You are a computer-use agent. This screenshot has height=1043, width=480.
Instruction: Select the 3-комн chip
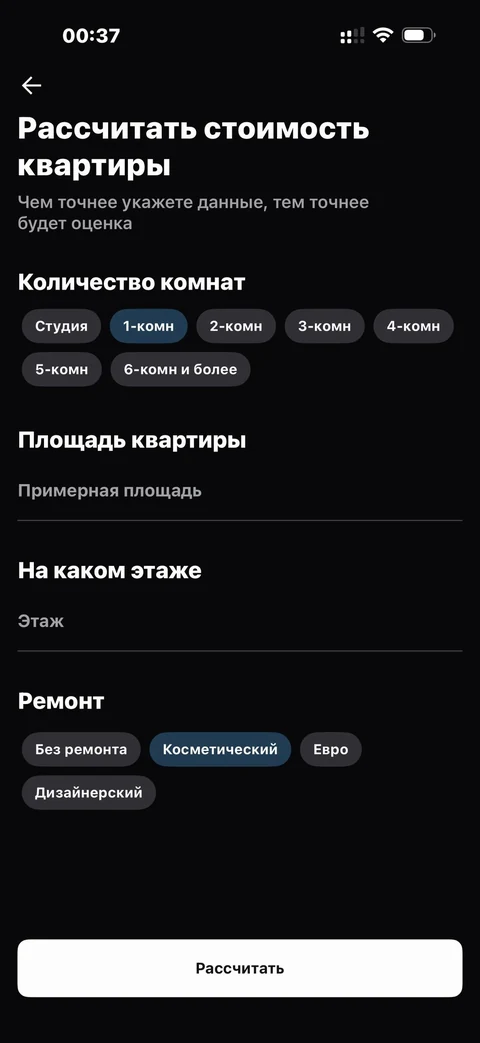[324, 327]
